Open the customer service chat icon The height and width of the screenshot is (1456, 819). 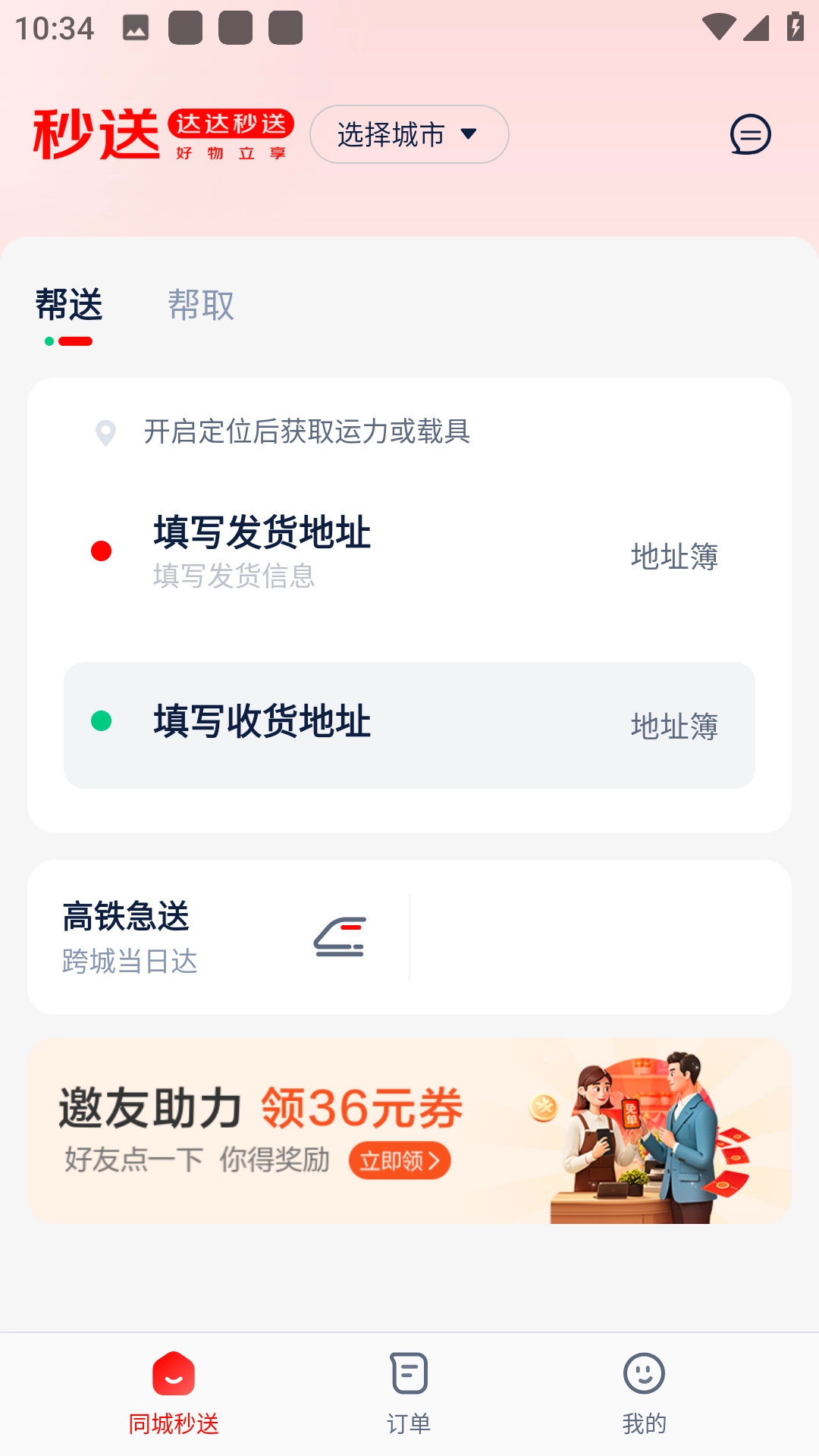tap(751, 134)
